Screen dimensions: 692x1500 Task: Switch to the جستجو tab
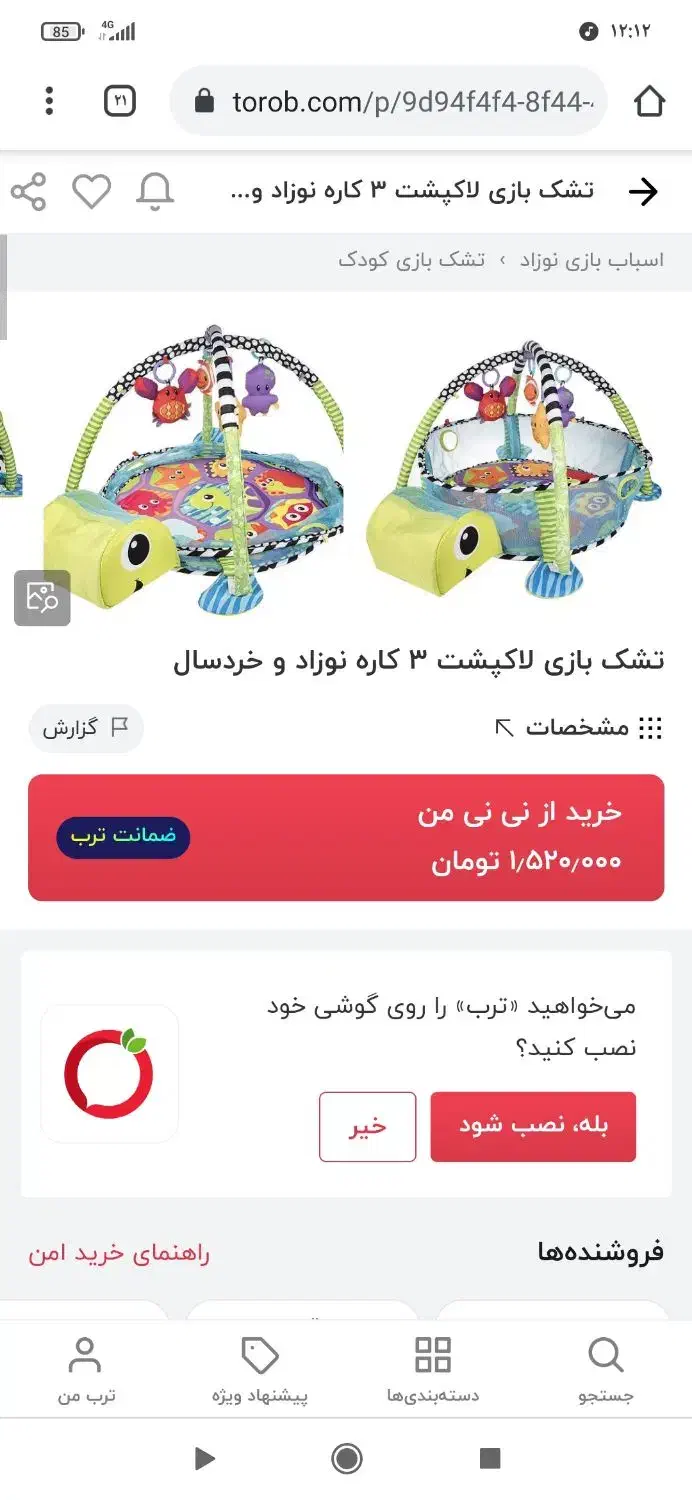(x=606, y=1370)
